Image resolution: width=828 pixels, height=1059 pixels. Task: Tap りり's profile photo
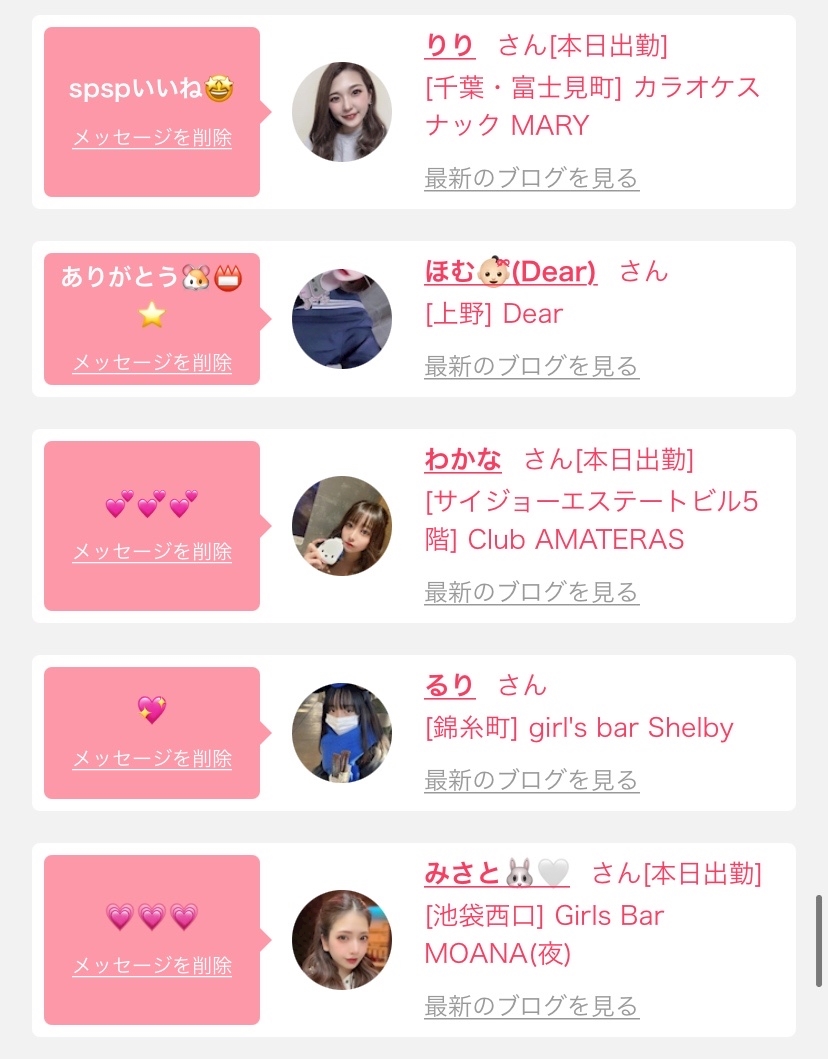point(342,112)
